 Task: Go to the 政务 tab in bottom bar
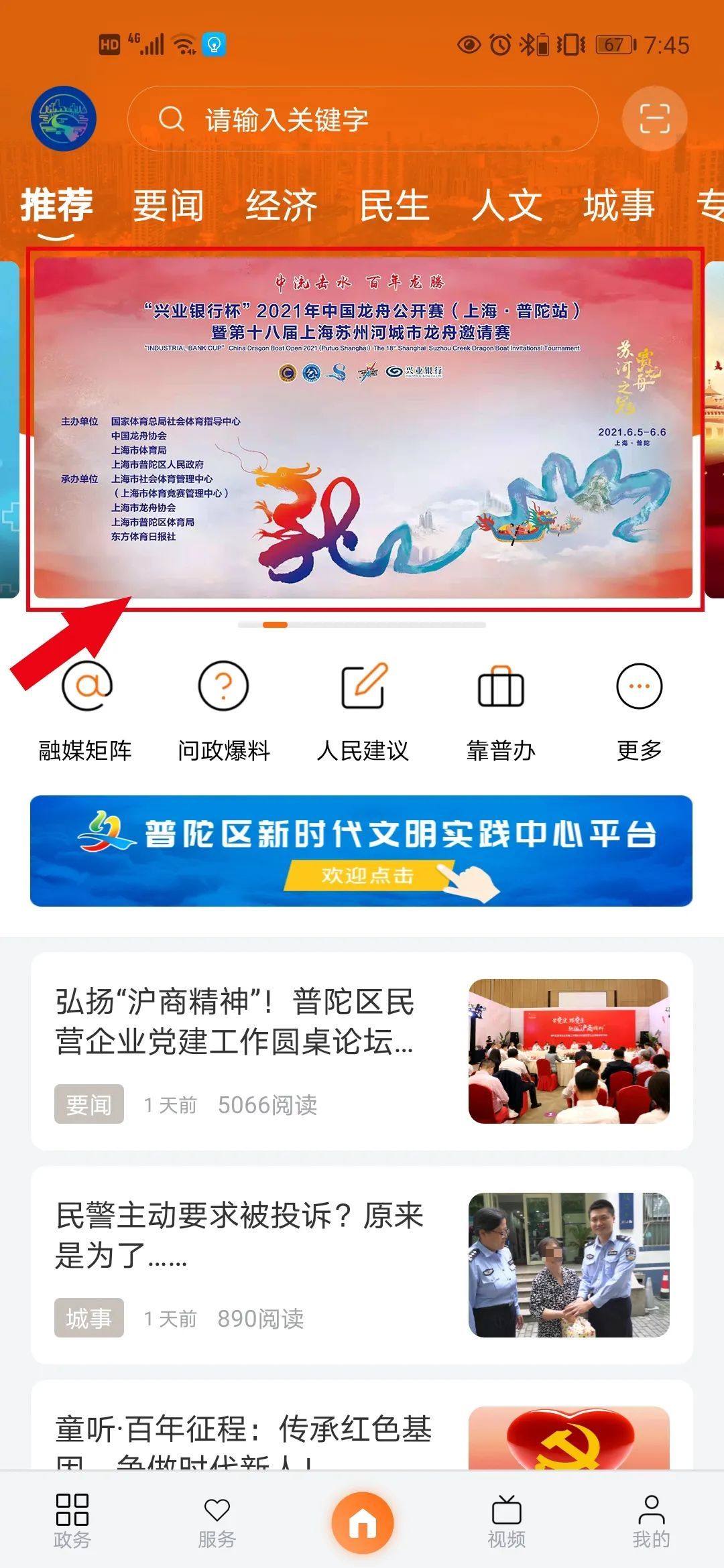pos(72,1521)
